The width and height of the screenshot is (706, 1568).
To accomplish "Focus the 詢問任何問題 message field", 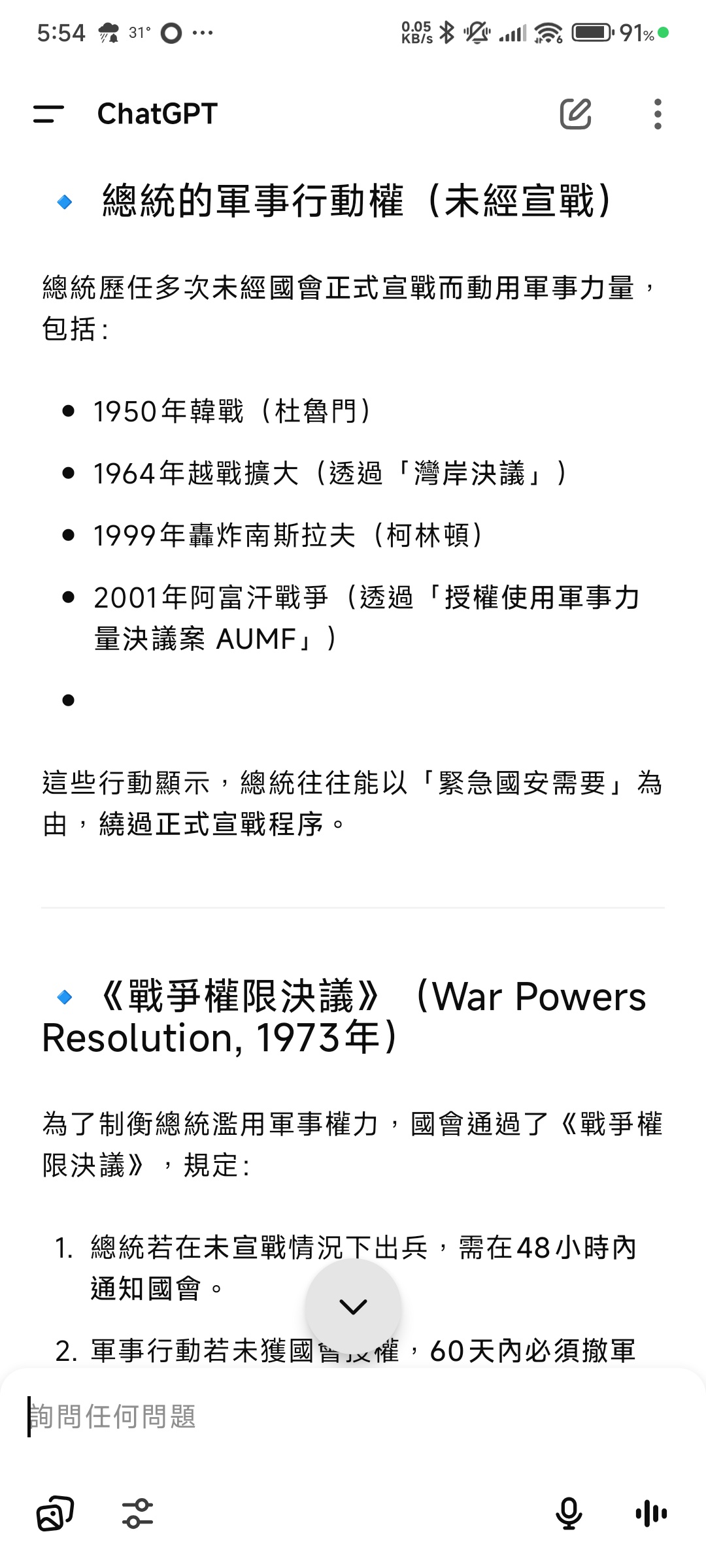I will coord(353,1416).
